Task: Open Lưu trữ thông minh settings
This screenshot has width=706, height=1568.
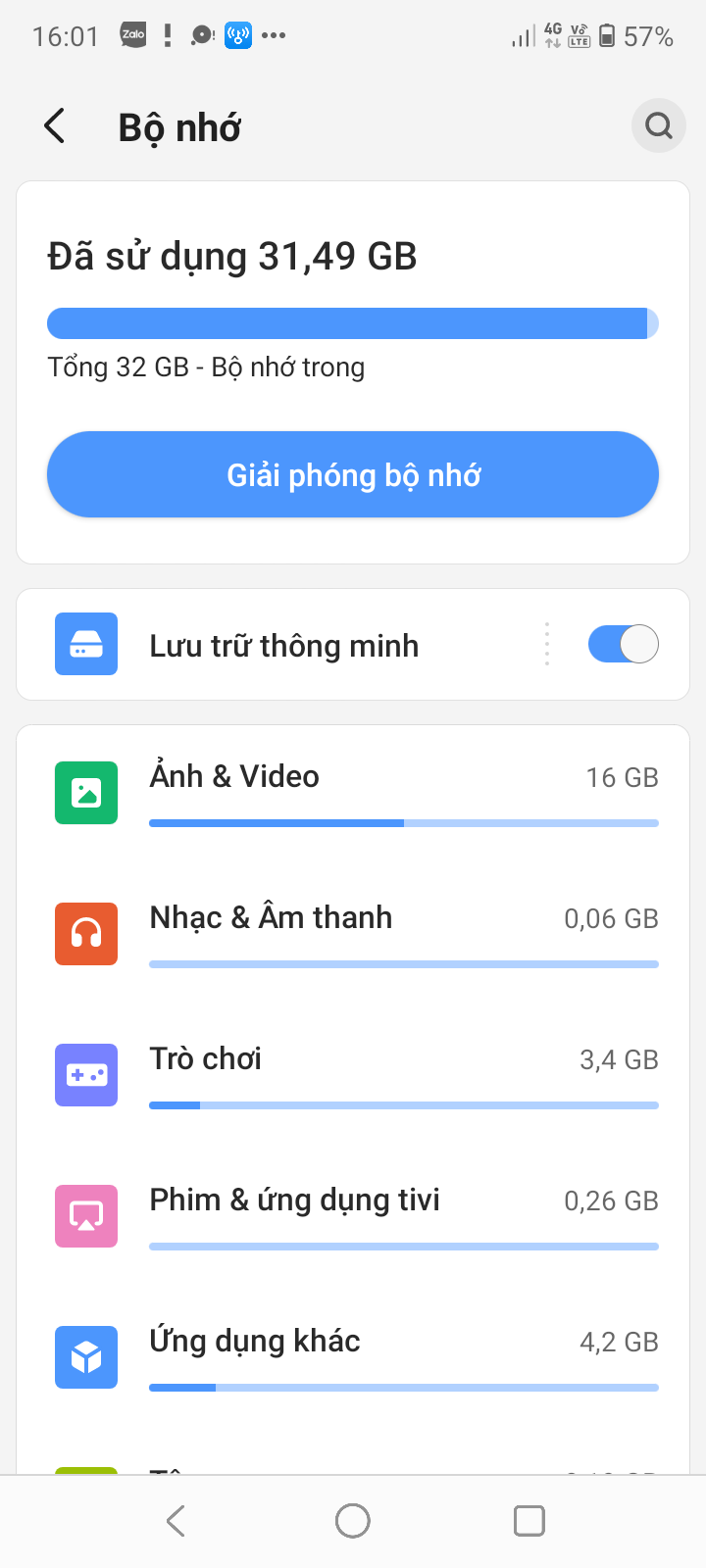Action: coord(284,646)
